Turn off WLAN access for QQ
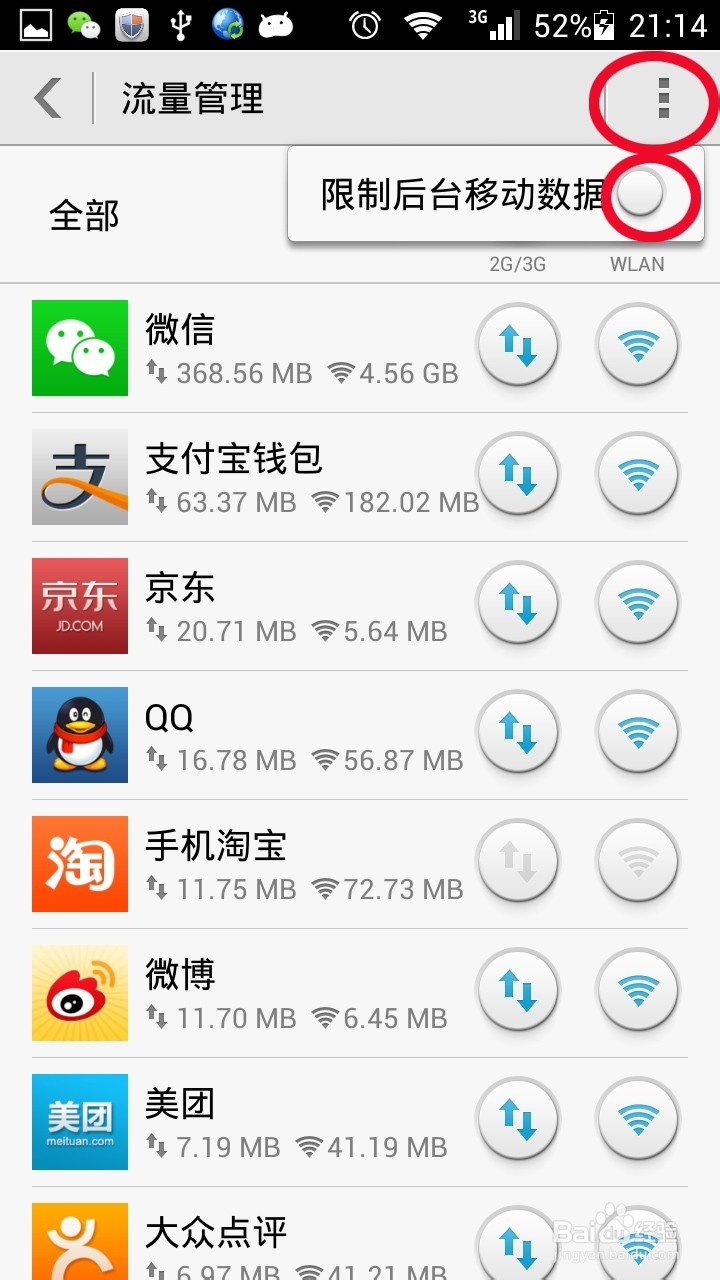The height and width of the screenshot is (1280, 720). click(638, 732)
